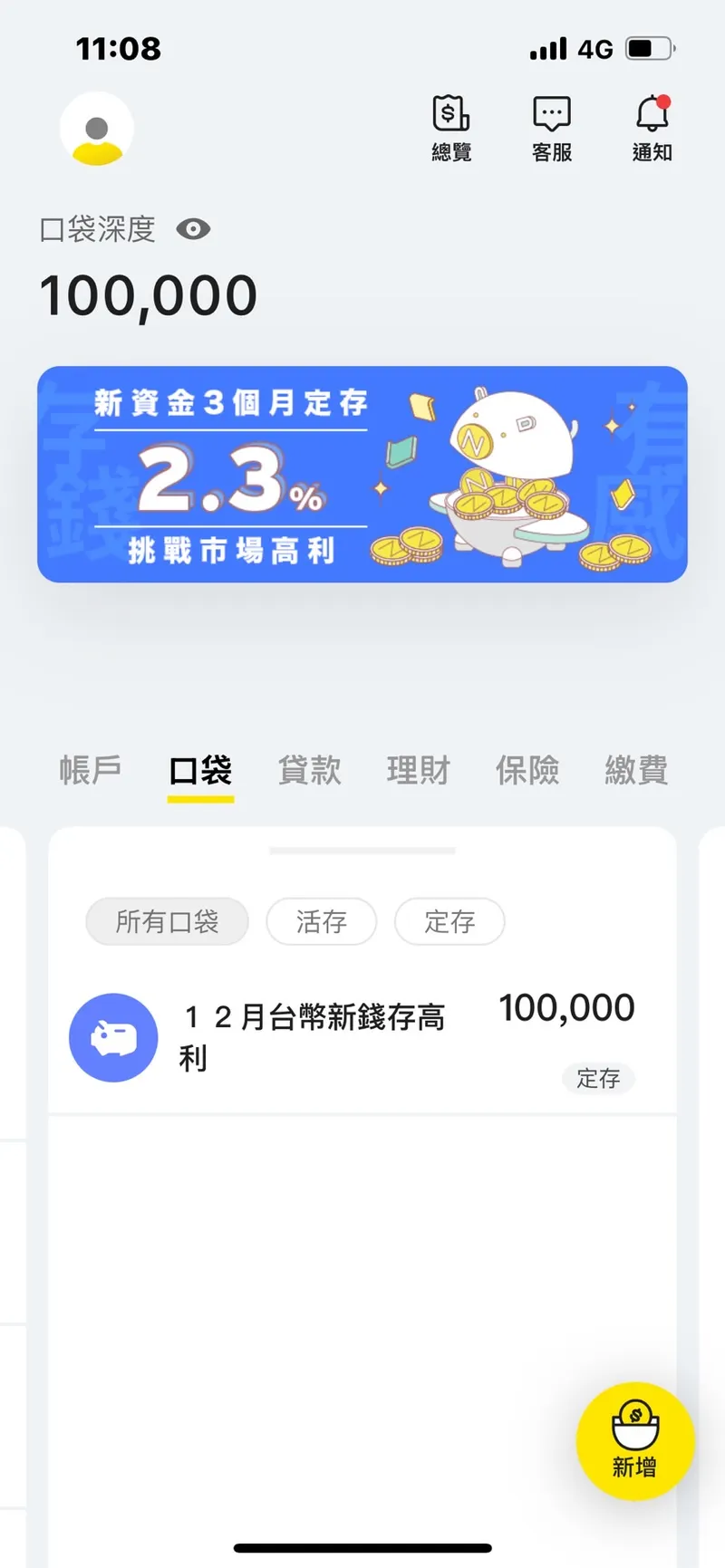Hide the 口袋深度 balance amount
This screenshot has height=1568, width=725.
coord(193,229)
